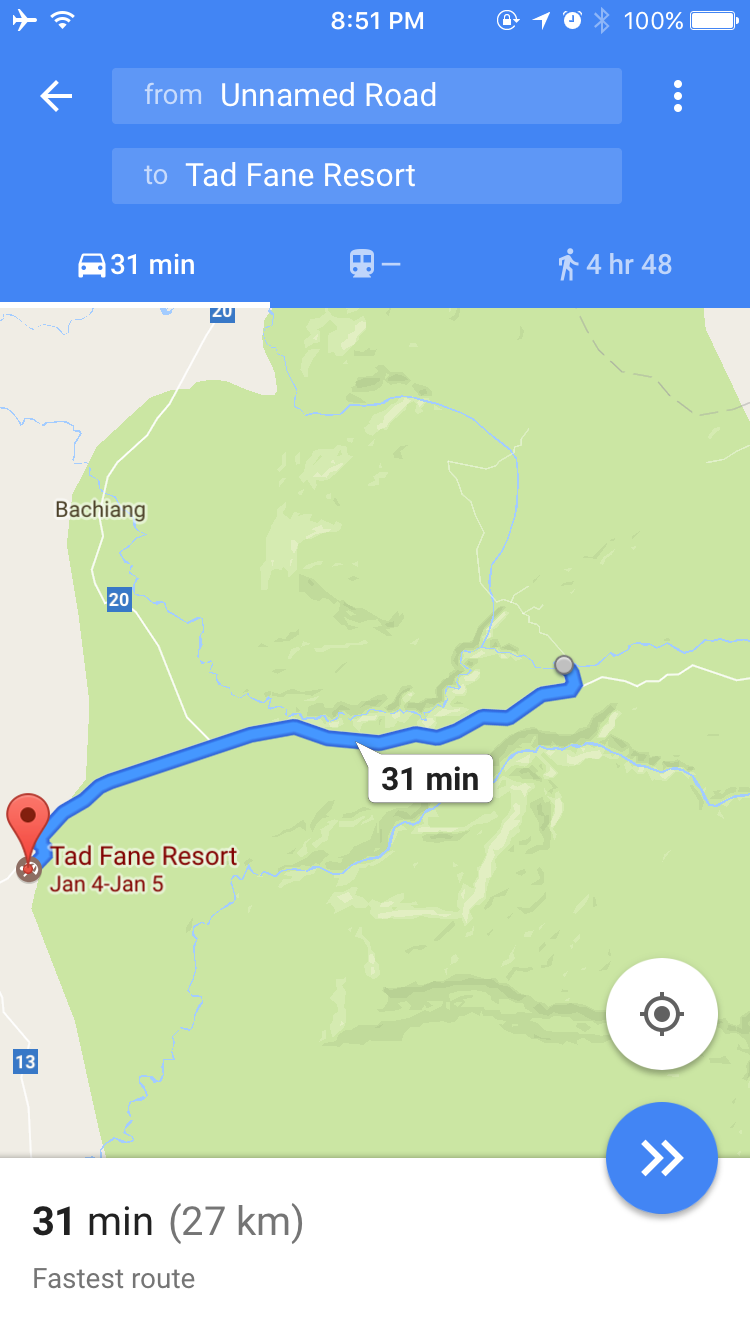Go back using the arrow

(x=56, y=96)
